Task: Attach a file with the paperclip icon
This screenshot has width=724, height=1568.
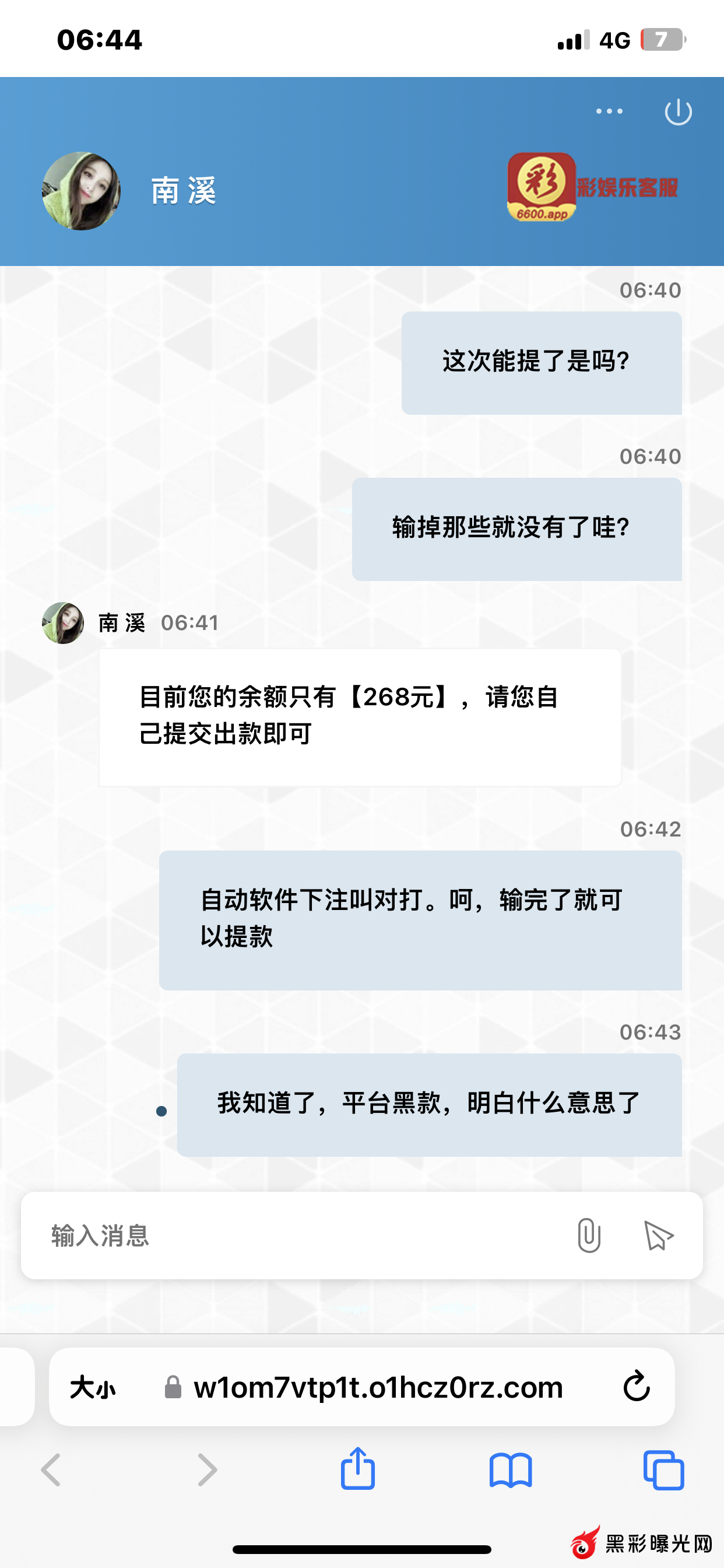Action: (588, 1235)
